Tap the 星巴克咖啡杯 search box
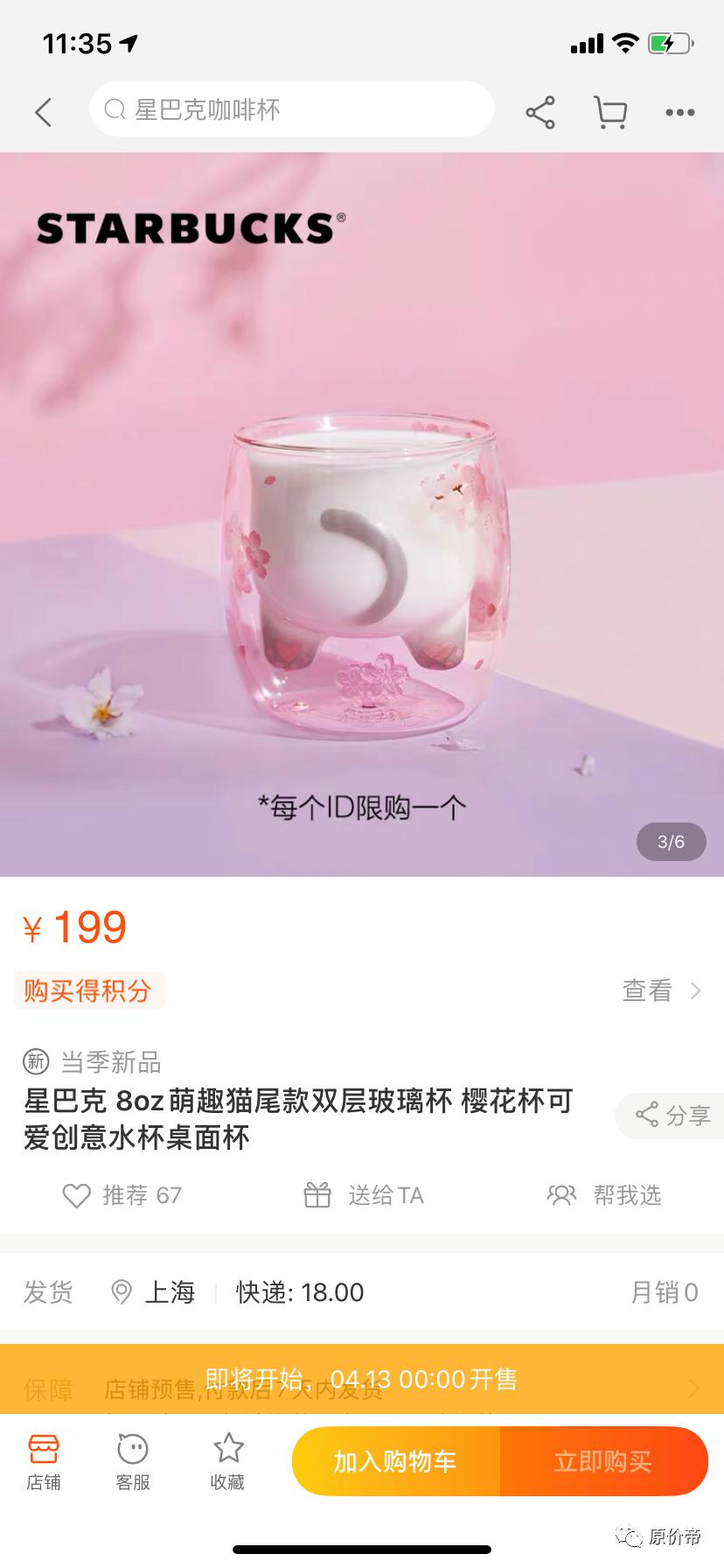The width and height of the screenshot is (724, 1568). point(291,109)
